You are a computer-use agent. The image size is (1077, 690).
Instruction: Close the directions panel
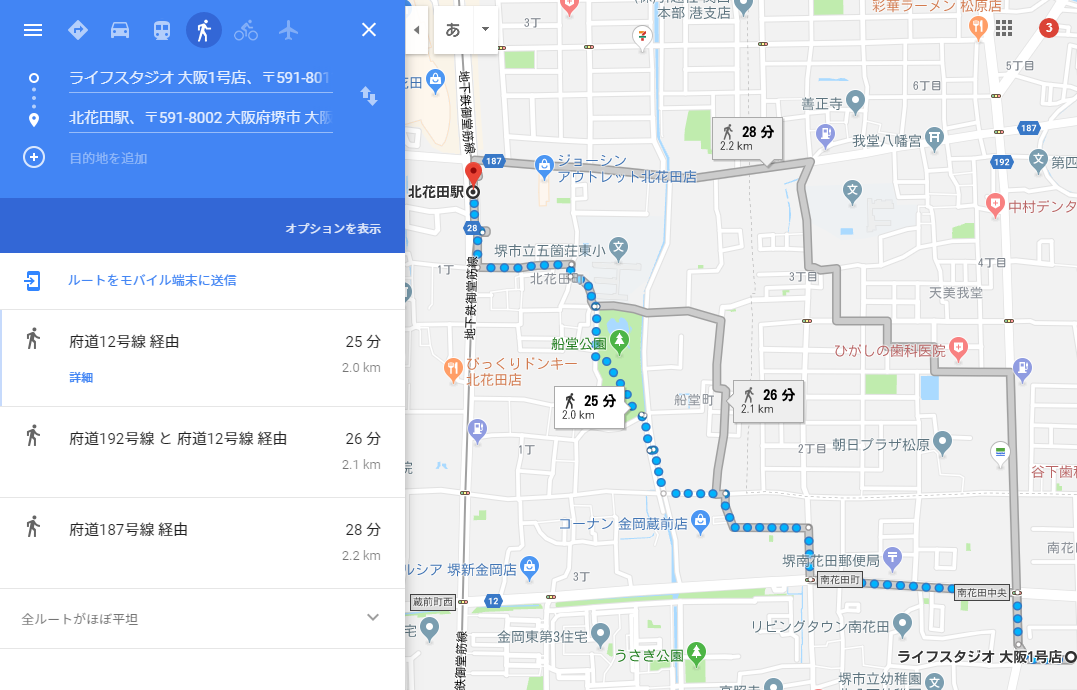click(x=369, y=30)
